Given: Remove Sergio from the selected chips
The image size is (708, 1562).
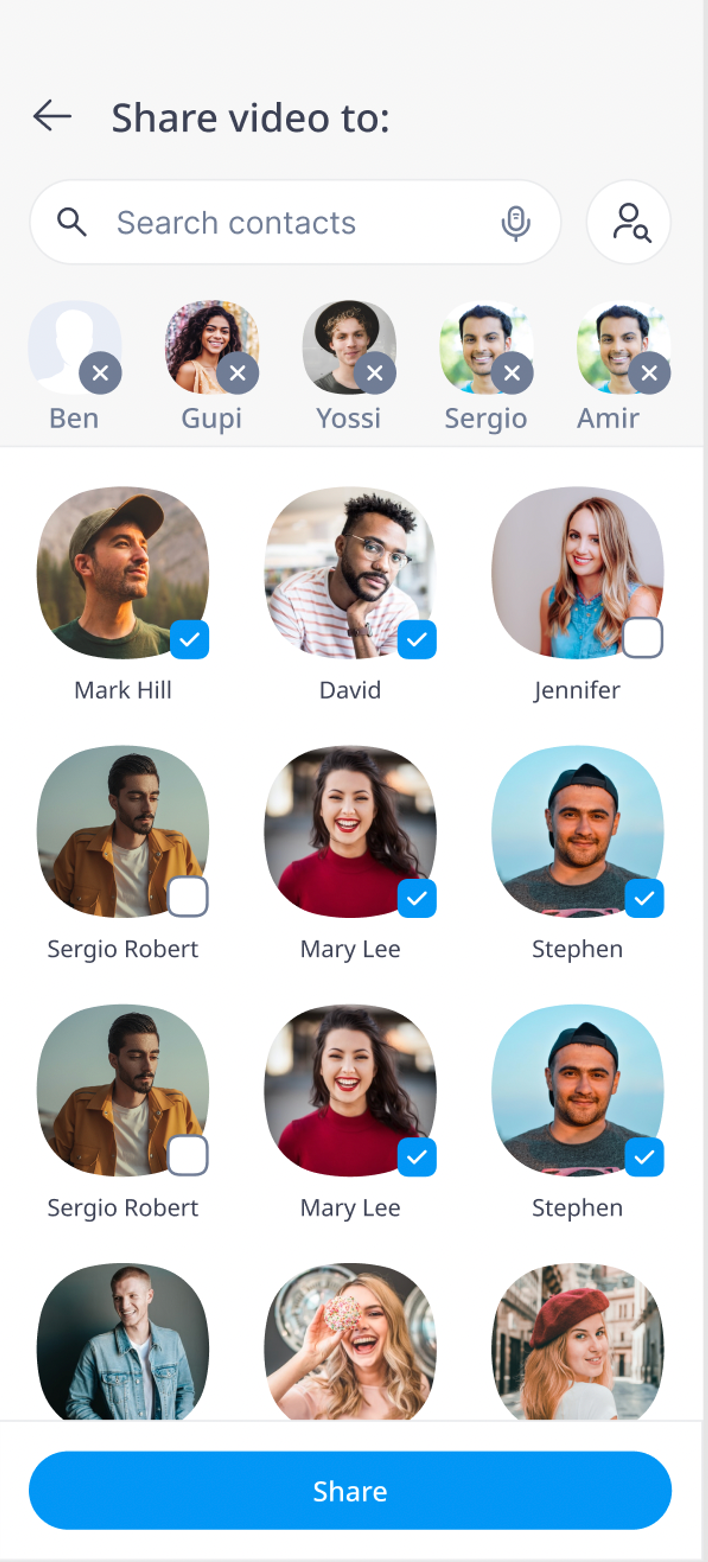Looking at the screenshot, I should [x=512, y=374].
